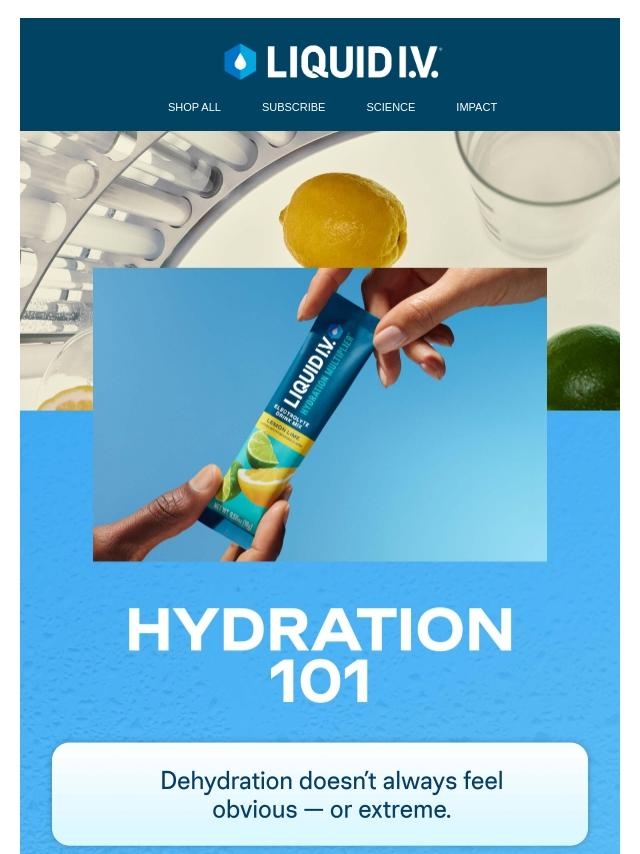
Task: Open the Shop All link
Action: tap(194, 107)
